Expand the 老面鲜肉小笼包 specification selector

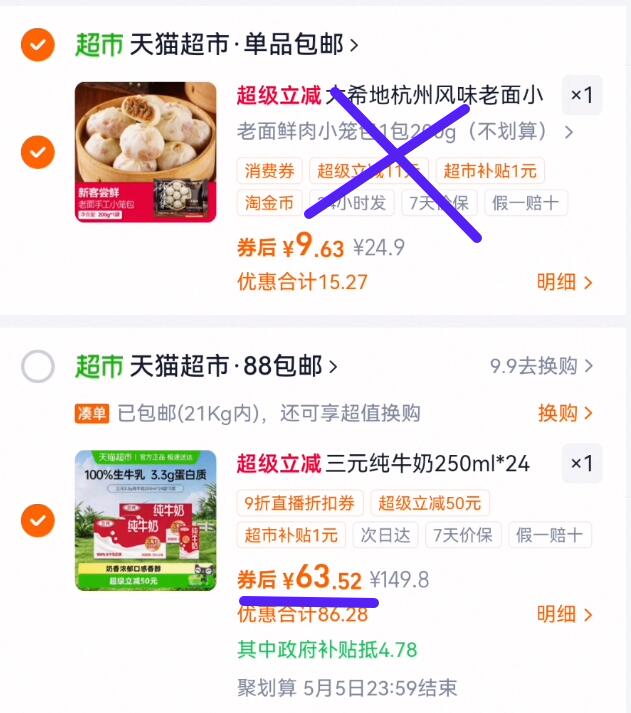pos(405,132)
